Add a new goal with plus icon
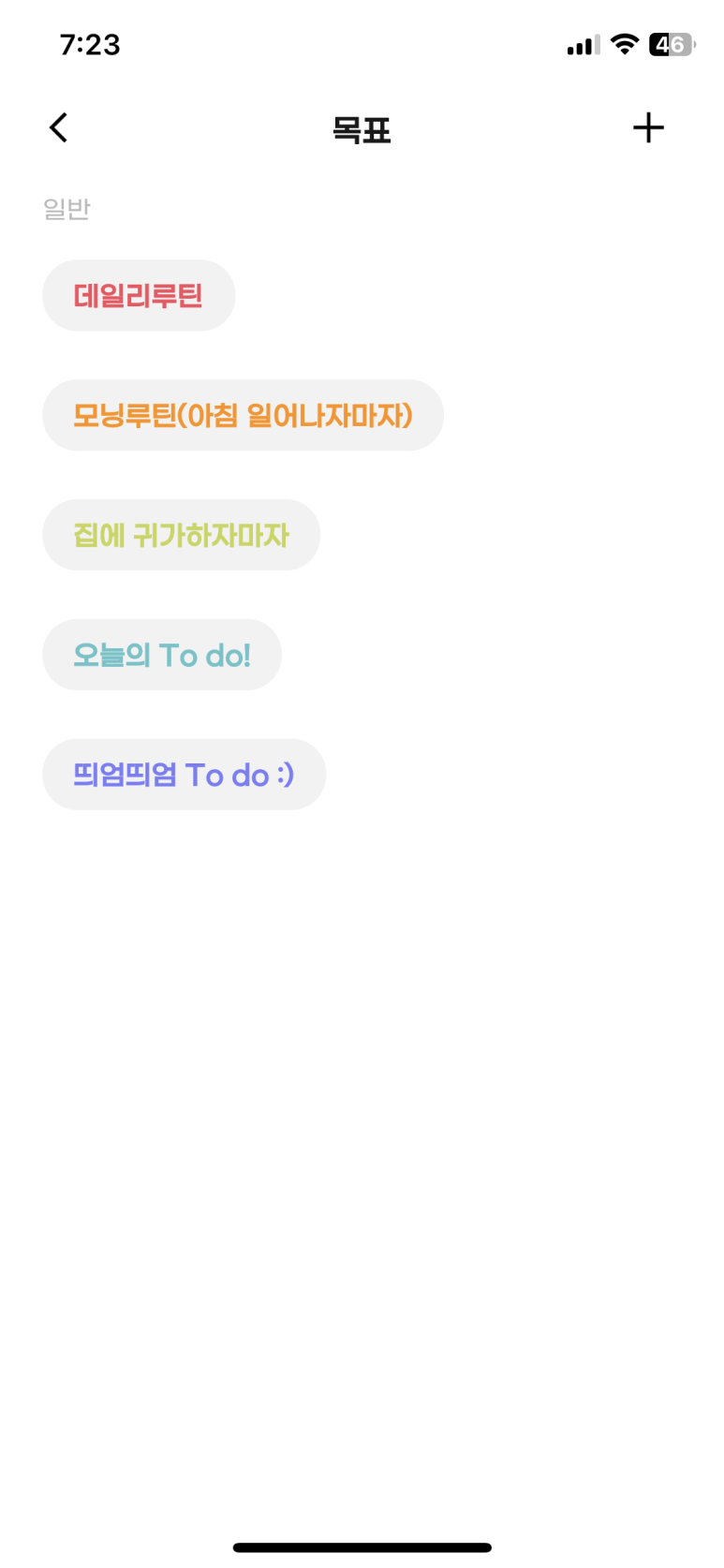The width and height of the screenshot is (724, 1568). (648, 127)
